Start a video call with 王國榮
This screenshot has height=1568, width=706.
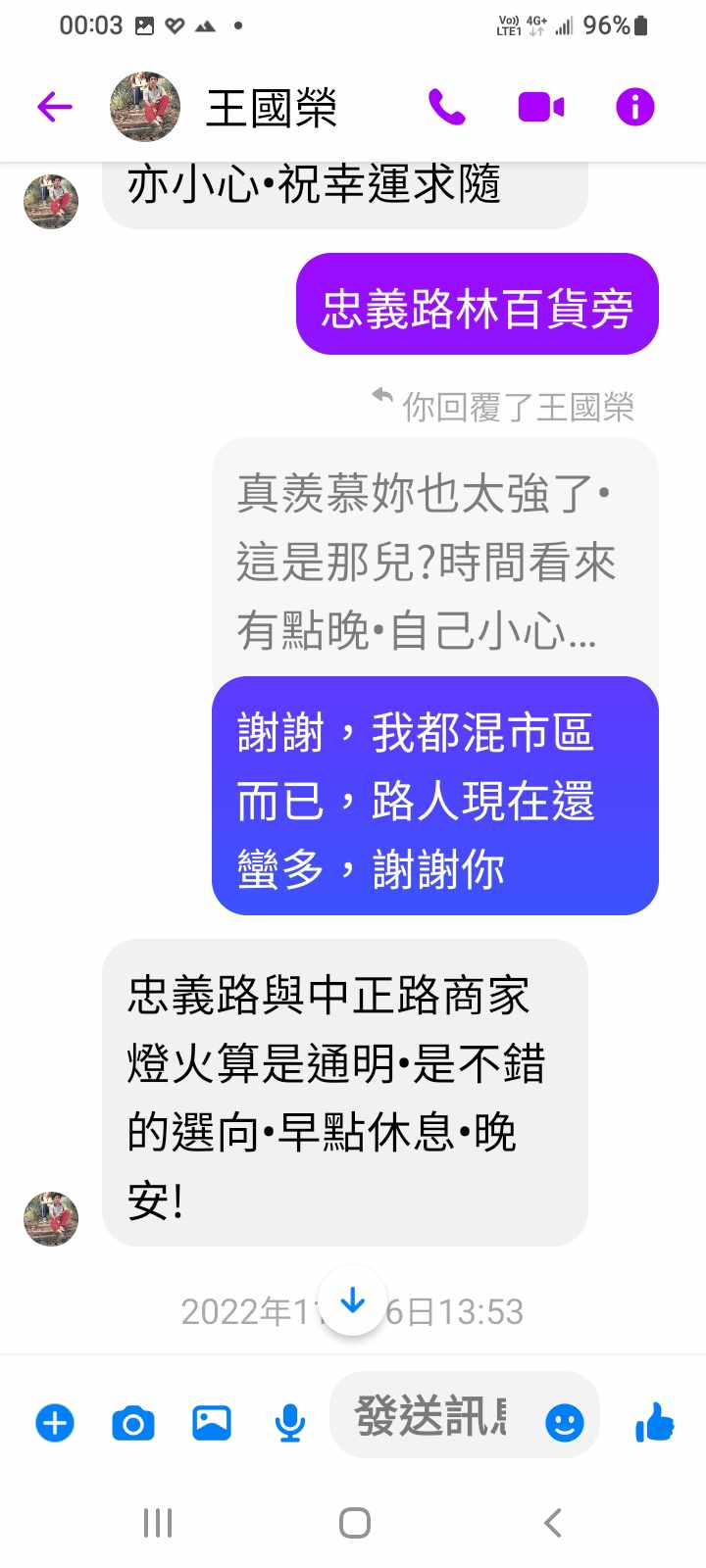point(540,107)
